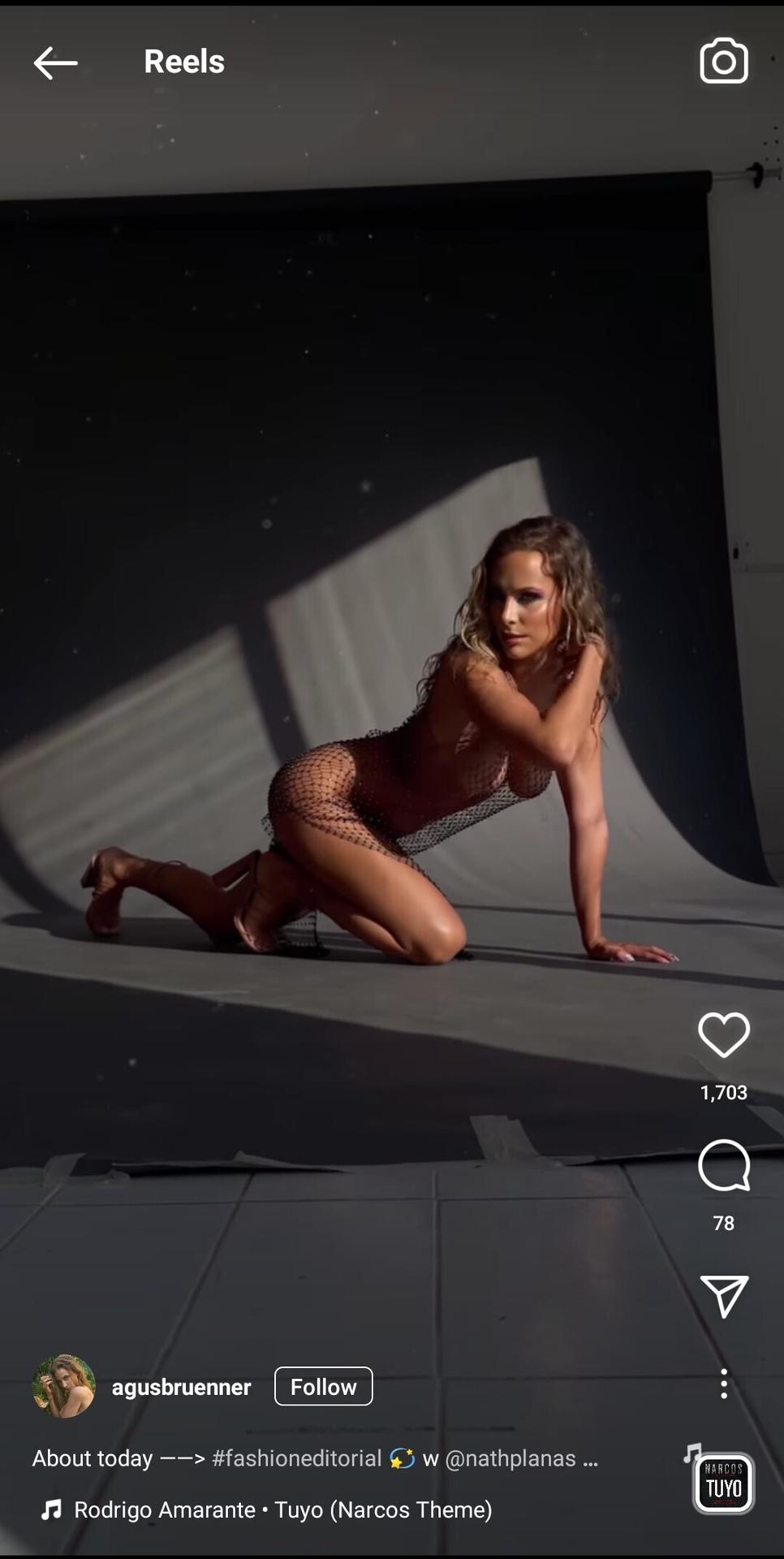Open agusbruenner's profile picture
784x1559 pixels.
click(64, 1386)
